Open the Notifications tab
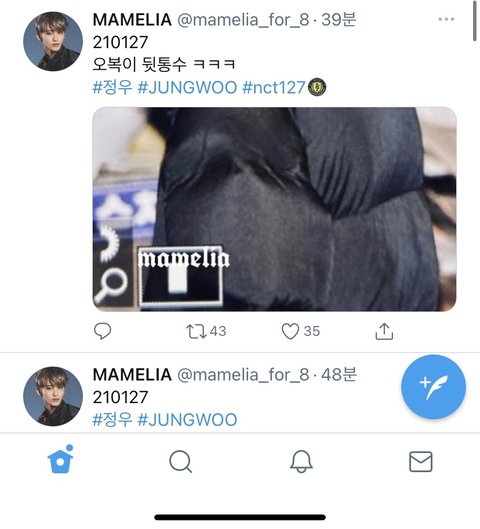Viewport: 480px width, 529px height. (301, 461)
